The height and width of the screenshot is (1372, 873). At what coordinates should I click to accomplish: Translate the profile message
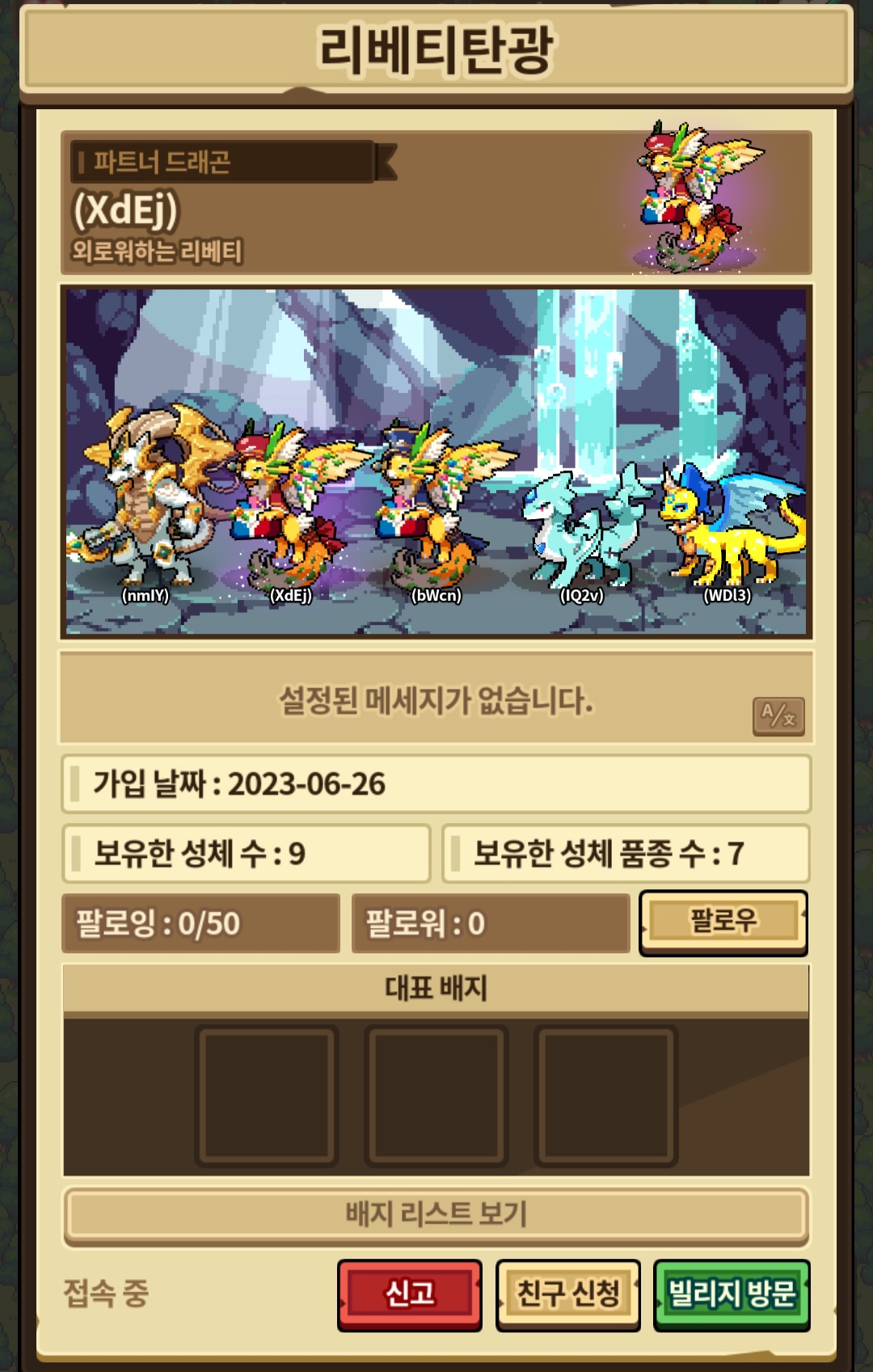point(778,716)
